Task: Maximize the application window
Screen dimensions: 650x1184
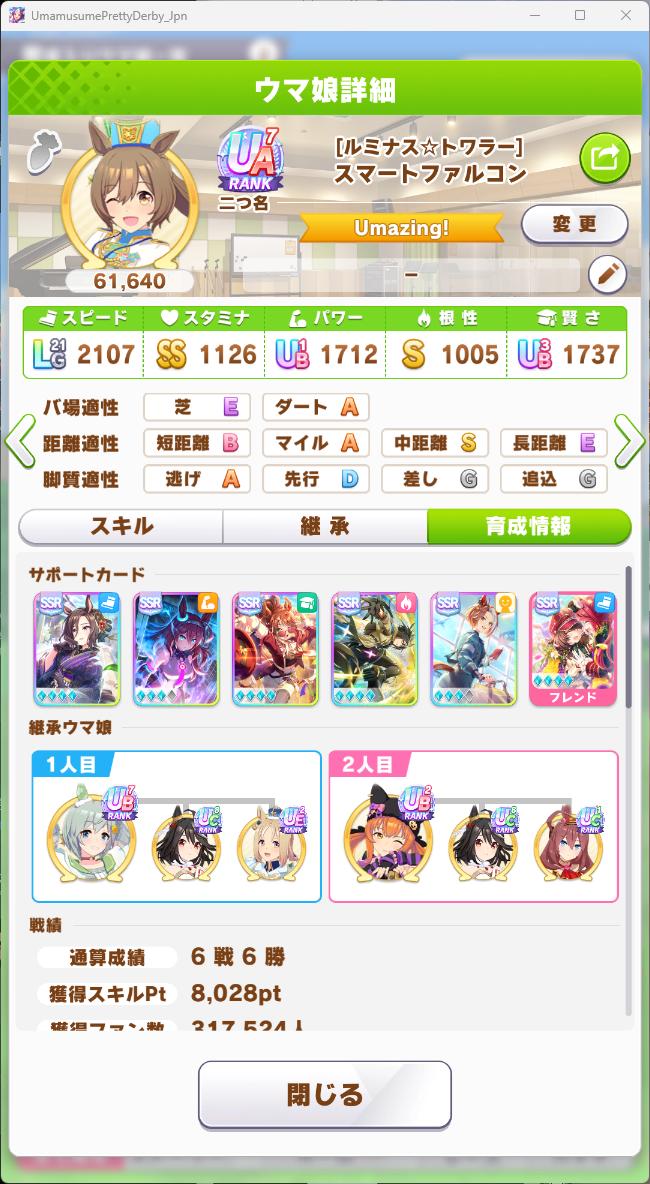Action: pos(579,15)
